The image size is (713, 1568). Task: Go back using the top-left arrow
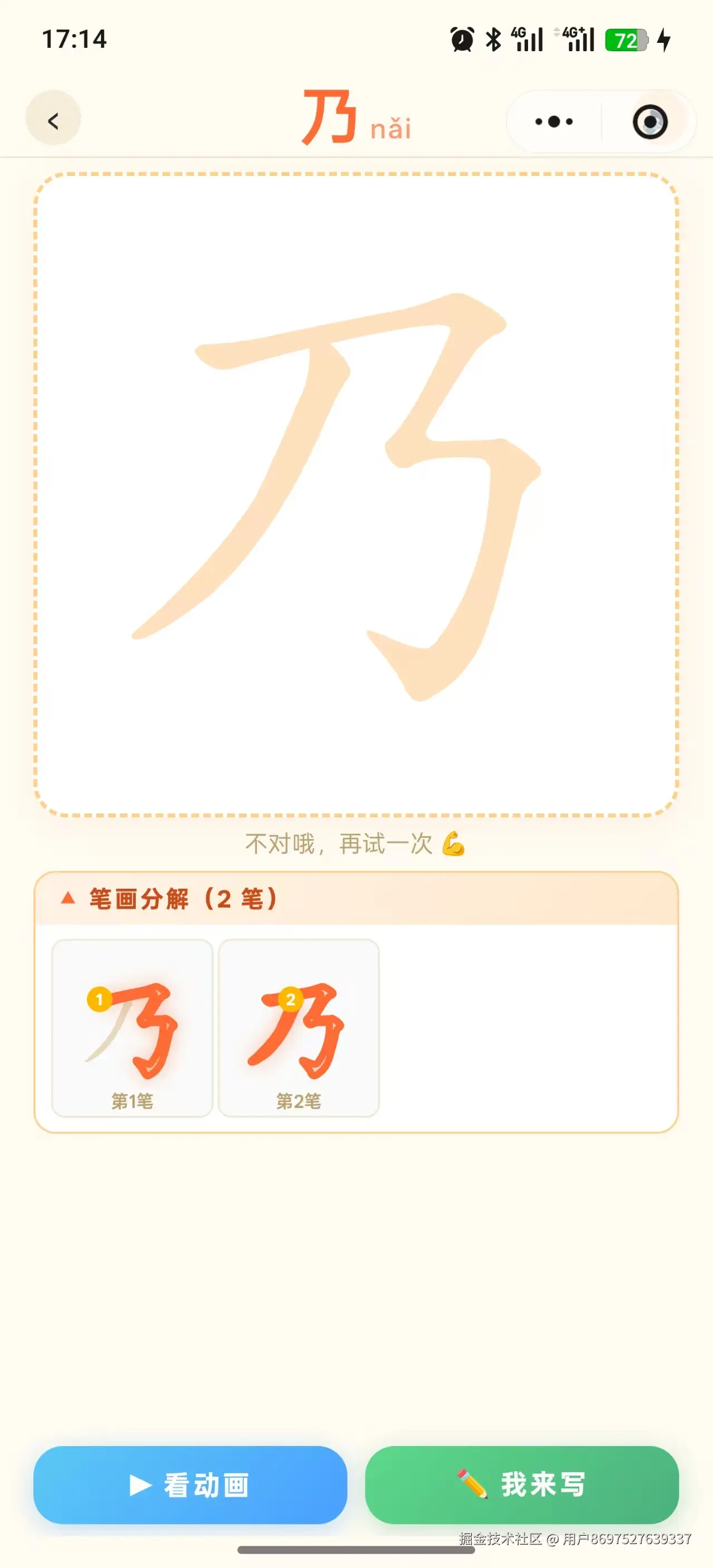click(x=53, y=120)
